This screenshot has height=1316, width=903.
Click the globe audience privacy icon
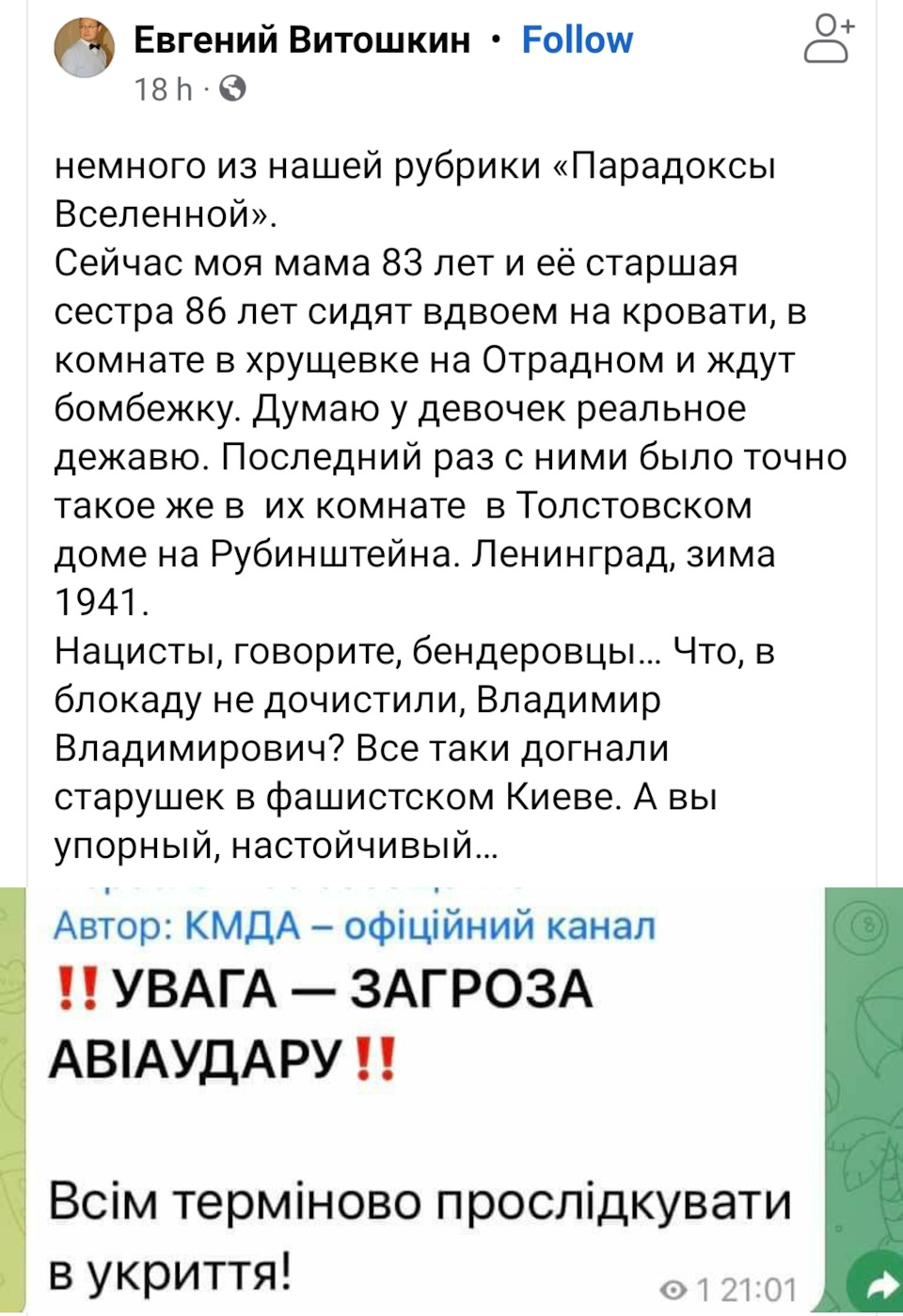tap(232, 91)
